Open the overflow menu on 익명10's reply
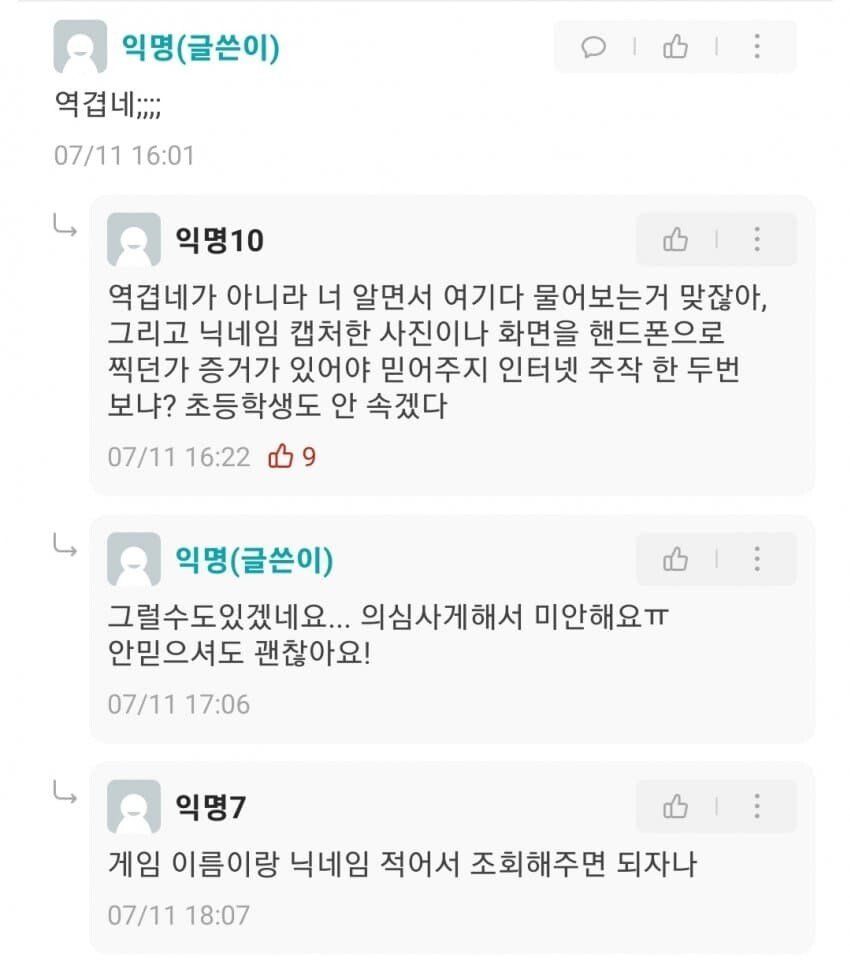This screenshot has width=850, height=960. [757, 240]
